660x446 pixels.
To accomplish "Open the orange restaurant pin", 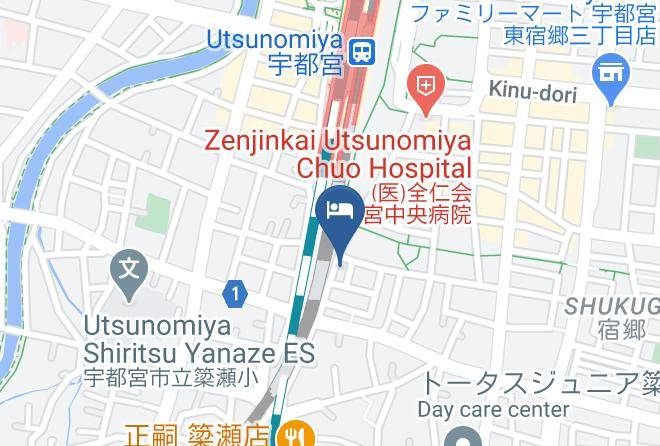I will point(298,435).
